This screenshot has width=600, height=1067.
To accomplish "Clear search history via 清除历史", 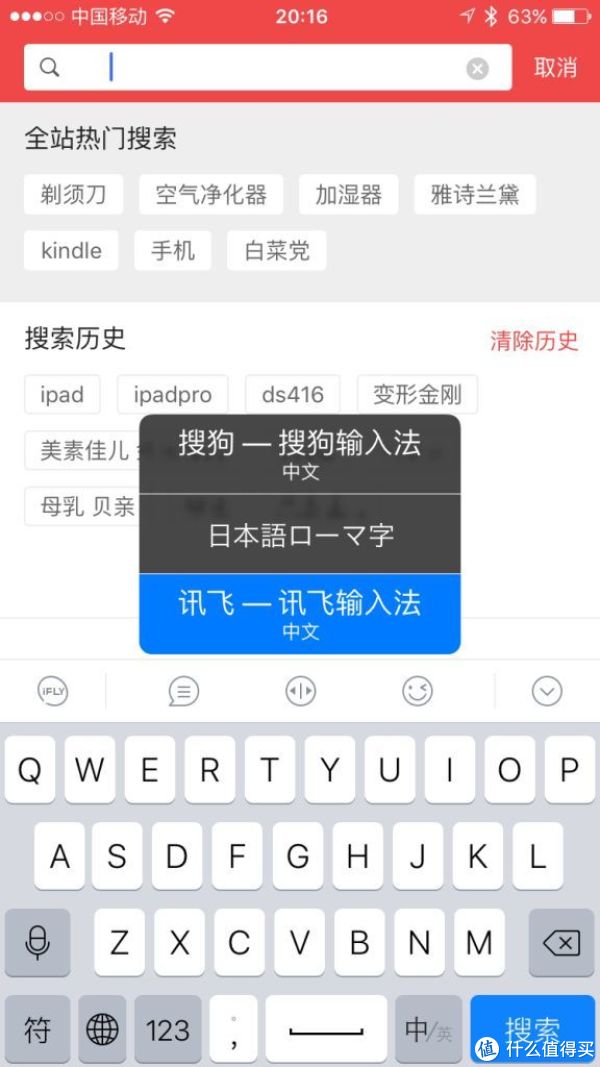I will [x=534, y=340].
